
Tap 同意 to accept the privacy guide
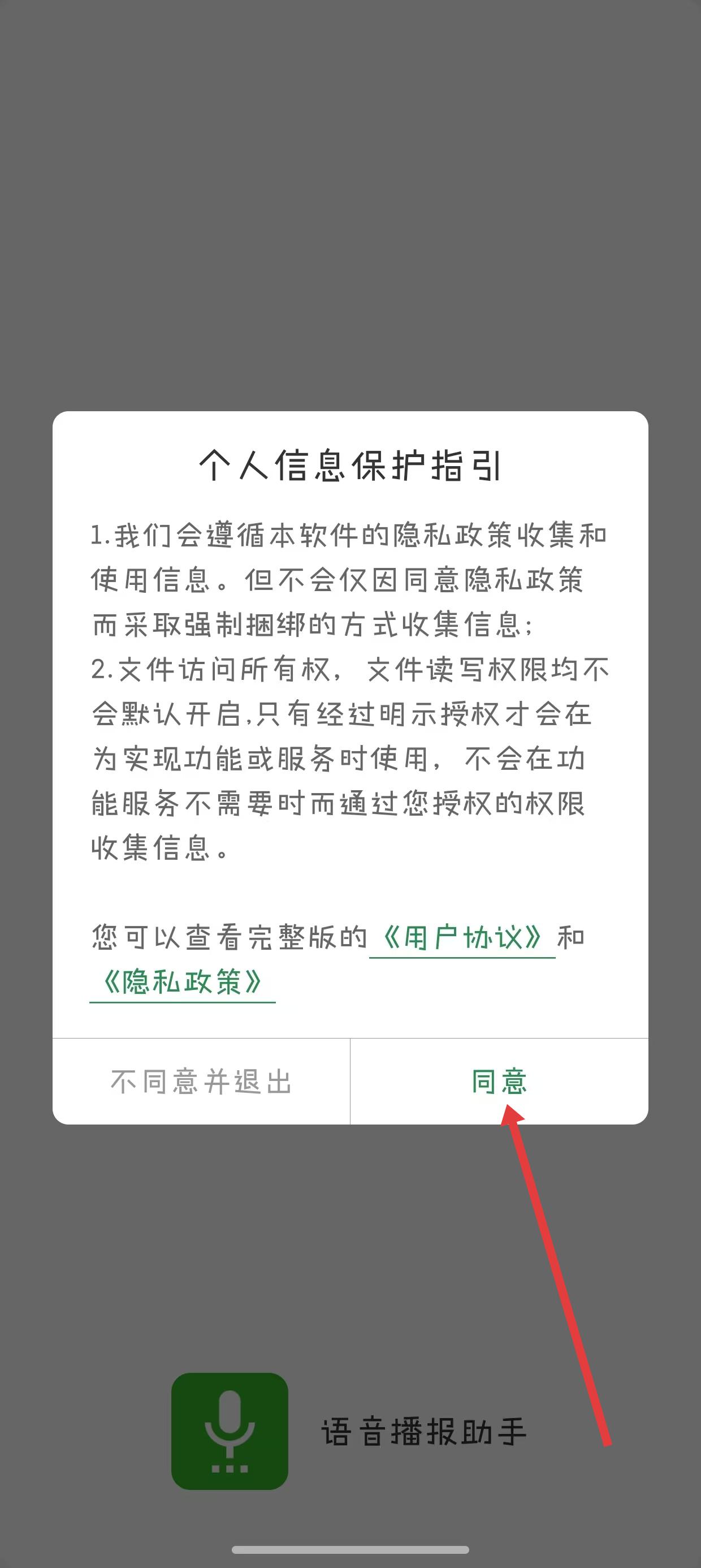point(499,1082)
